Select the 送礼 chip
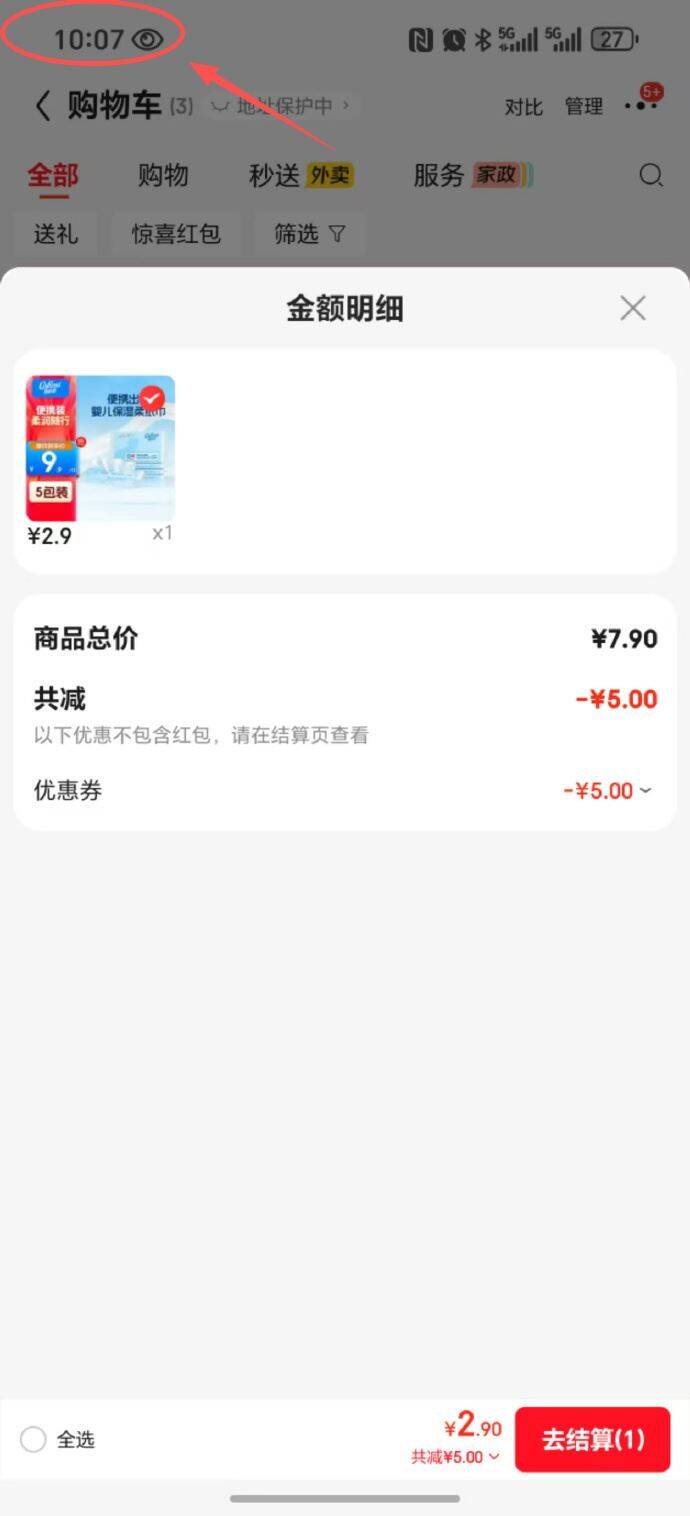 (56, 234)
